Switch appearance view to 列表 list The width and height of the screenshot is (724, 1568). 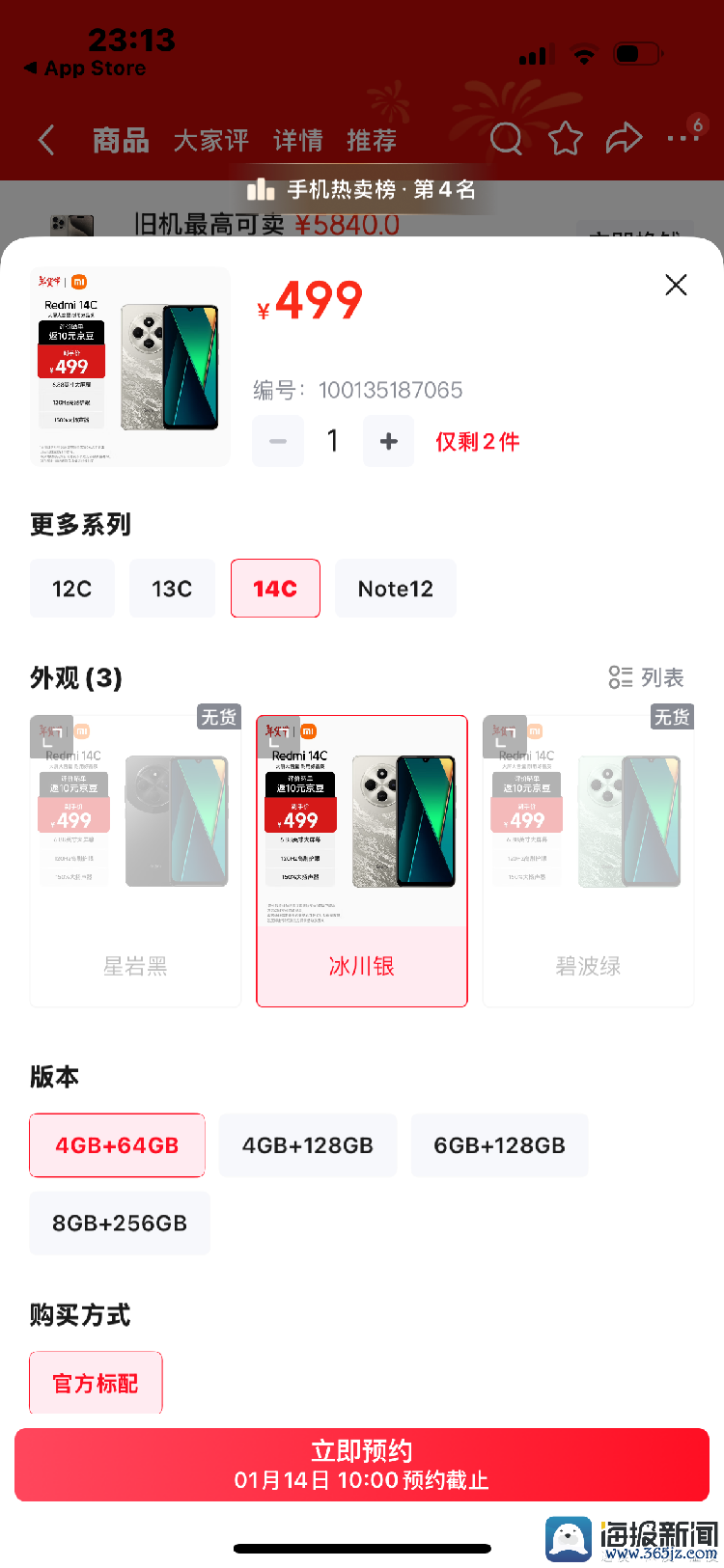coord(647,677)
